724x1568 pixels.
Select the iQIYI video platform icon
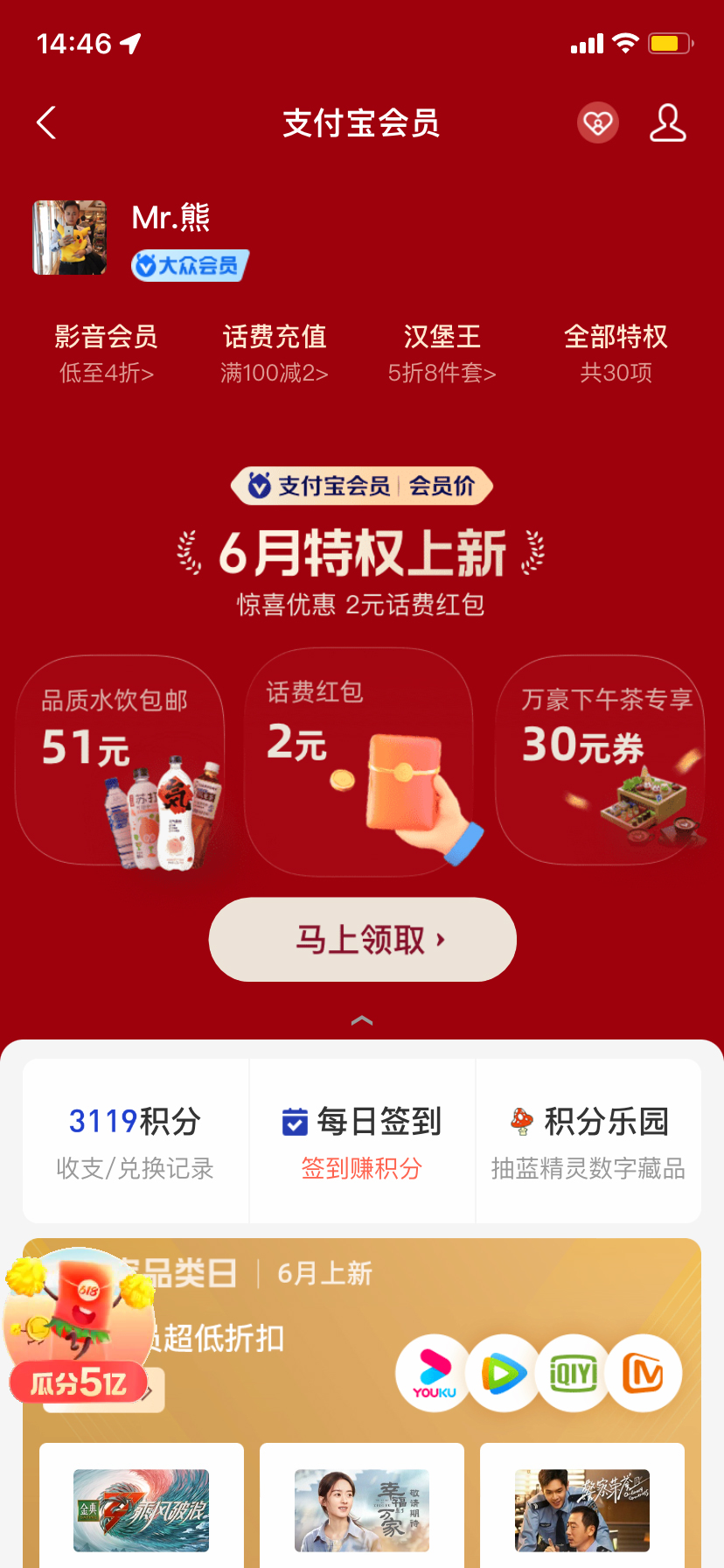coord(573,1373)
